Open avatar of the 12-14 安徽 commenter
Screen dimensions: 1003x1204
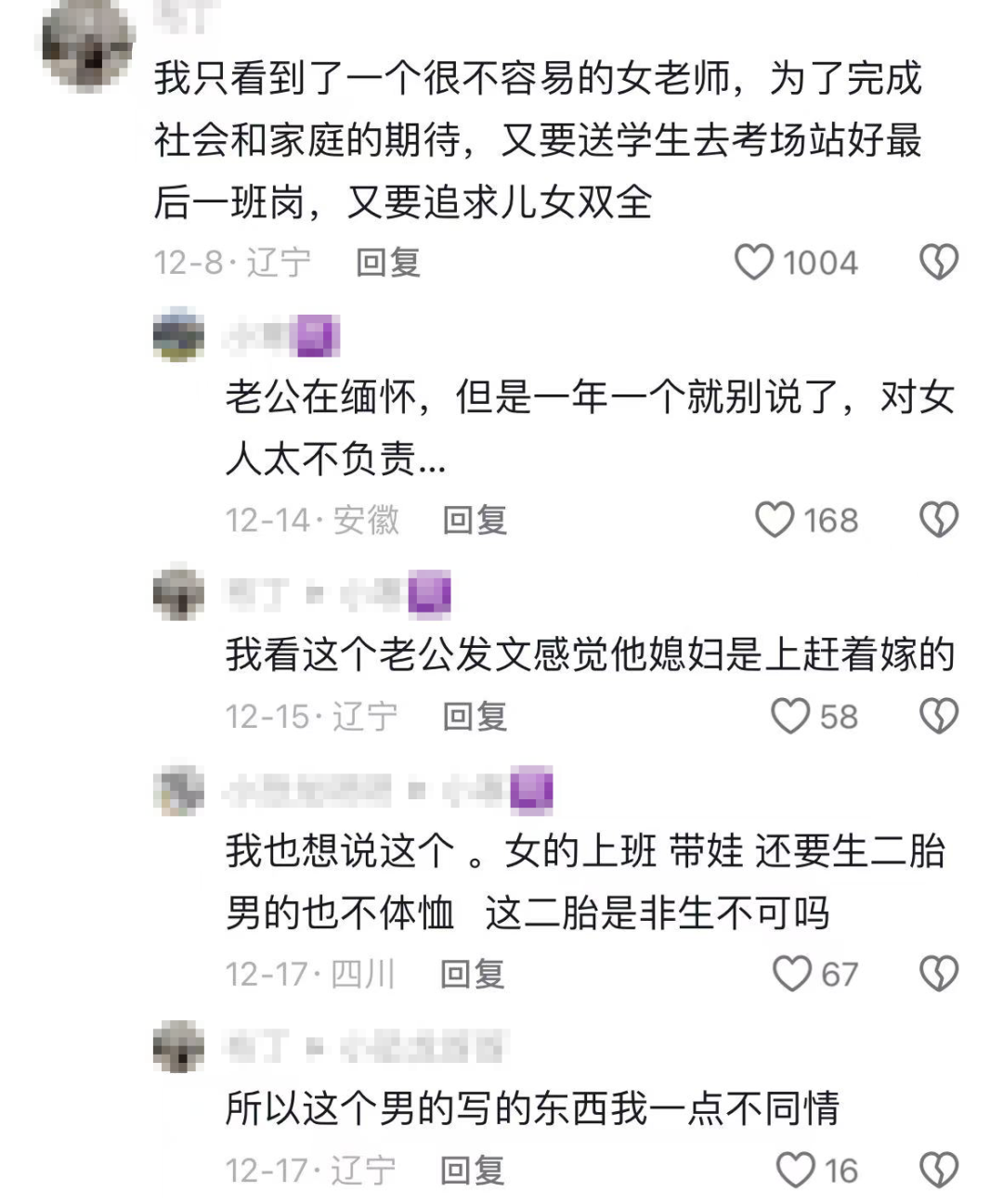click(178, 334)
